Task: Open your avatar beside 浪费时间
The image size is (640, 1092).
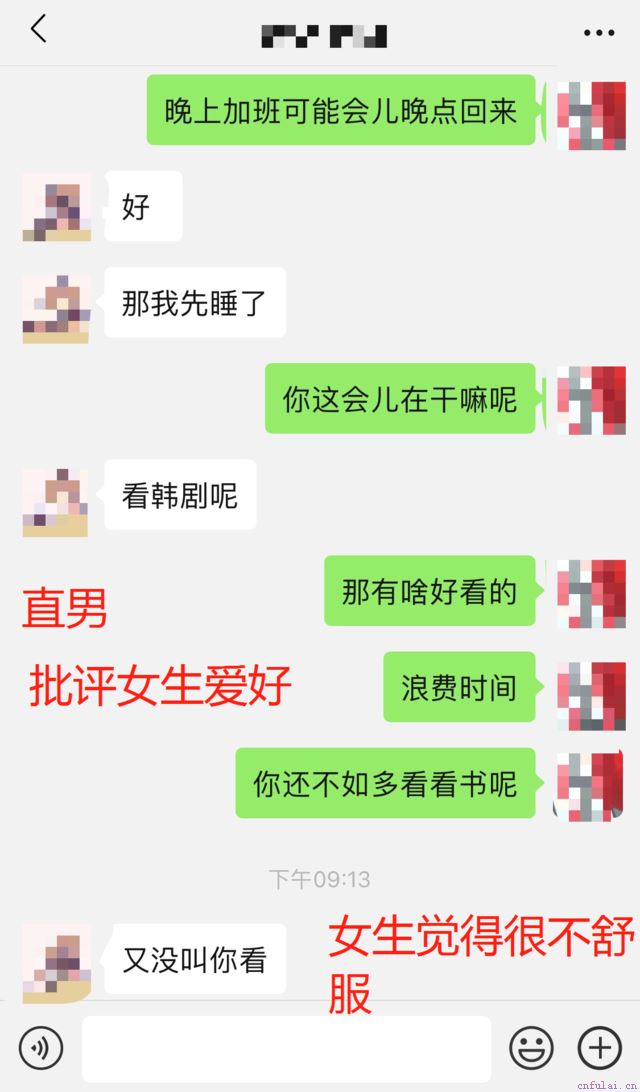Action: [590, 690]
